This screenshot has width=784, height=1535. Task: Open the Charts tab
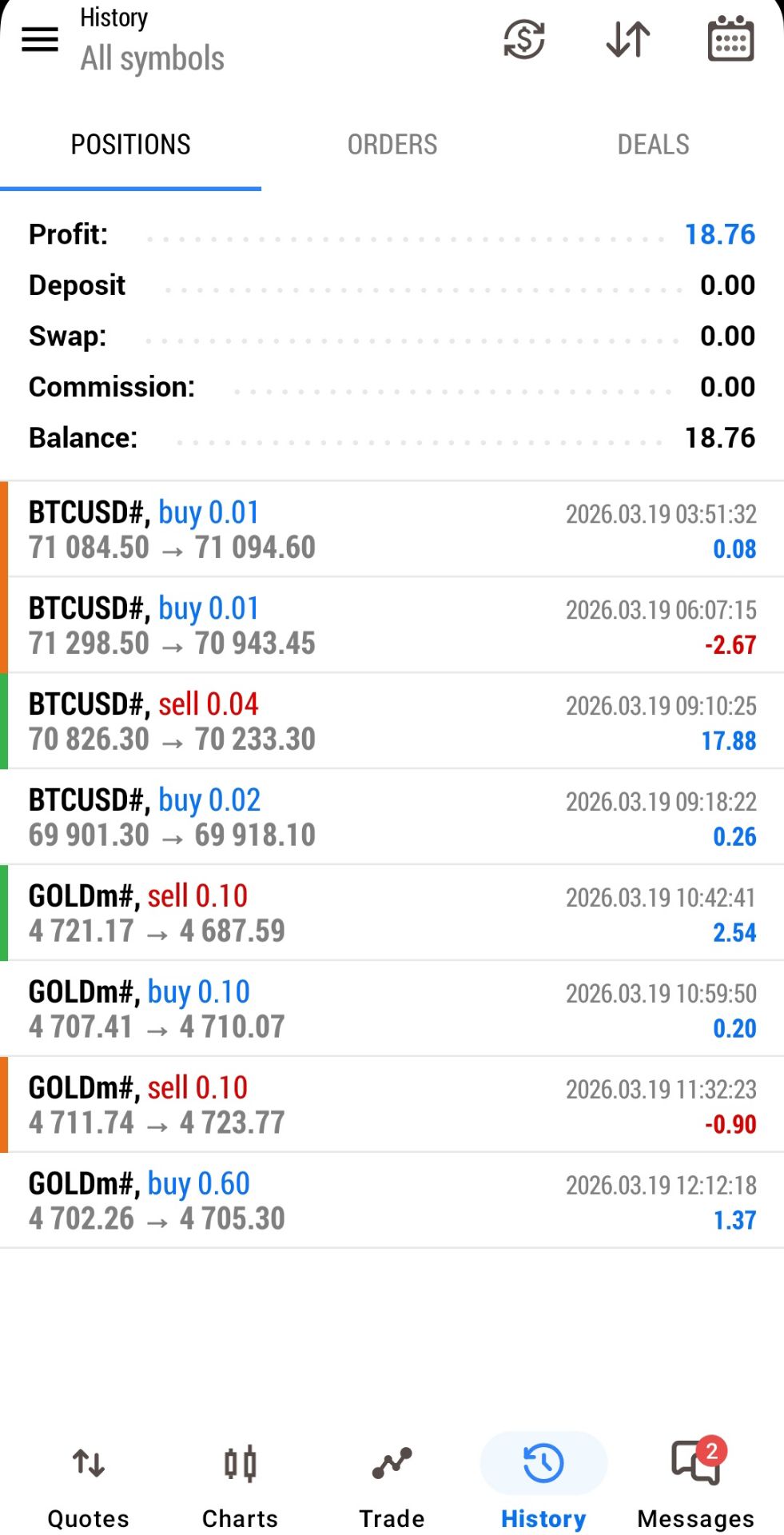click(240, 1483)
